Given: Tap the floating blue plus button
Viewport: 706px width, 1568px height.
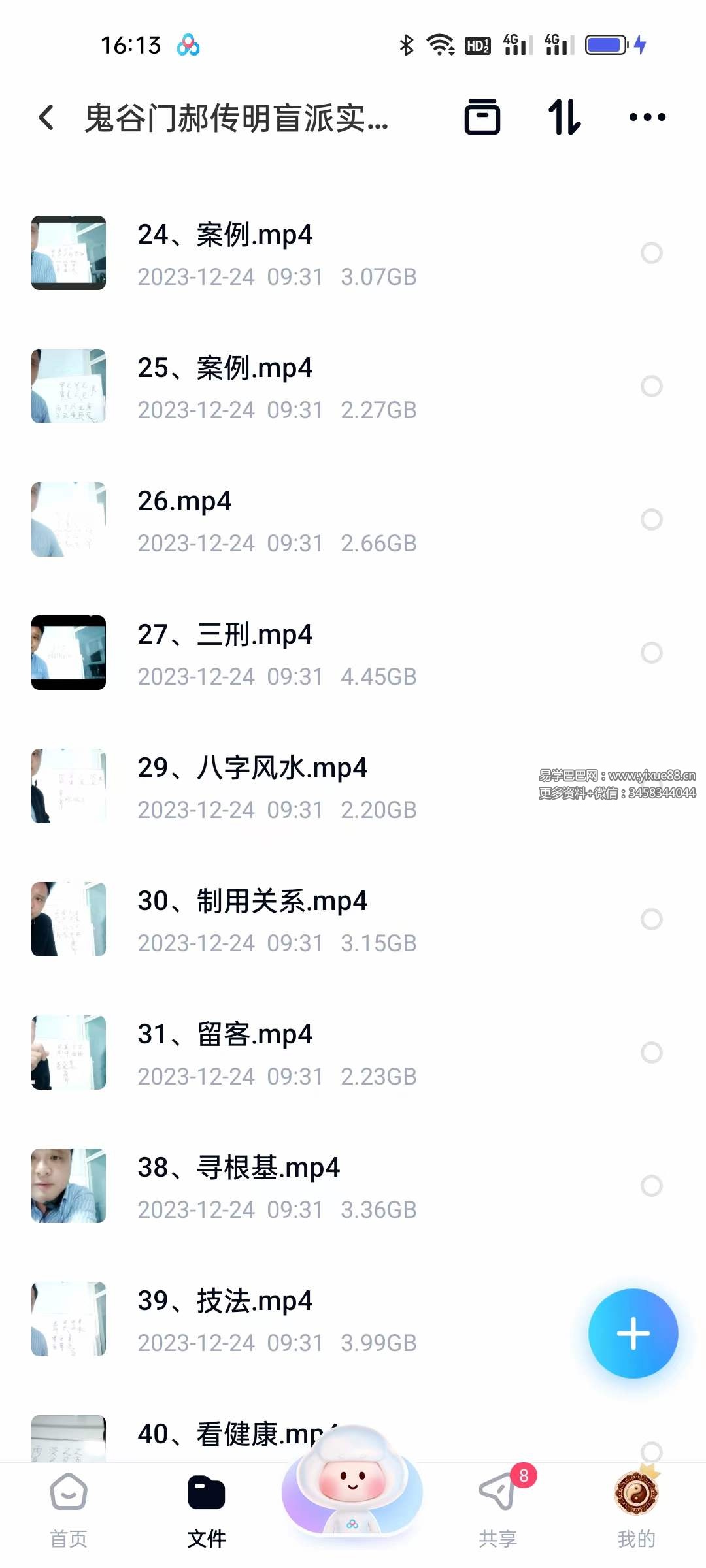Looking at the screenshot, I should 633,1333.
